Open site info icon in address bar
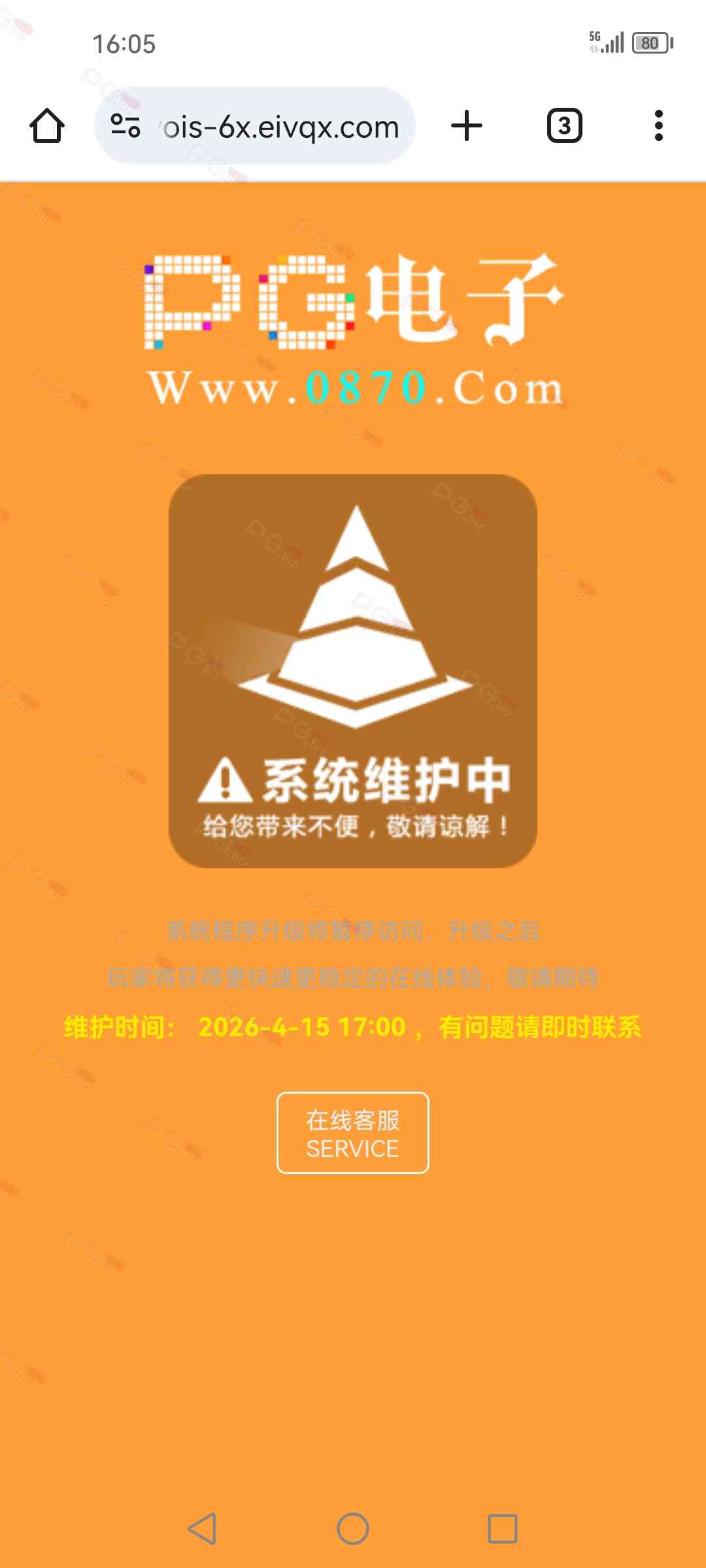The width and height of the screenshot is (706, 1568). [125, 125]
